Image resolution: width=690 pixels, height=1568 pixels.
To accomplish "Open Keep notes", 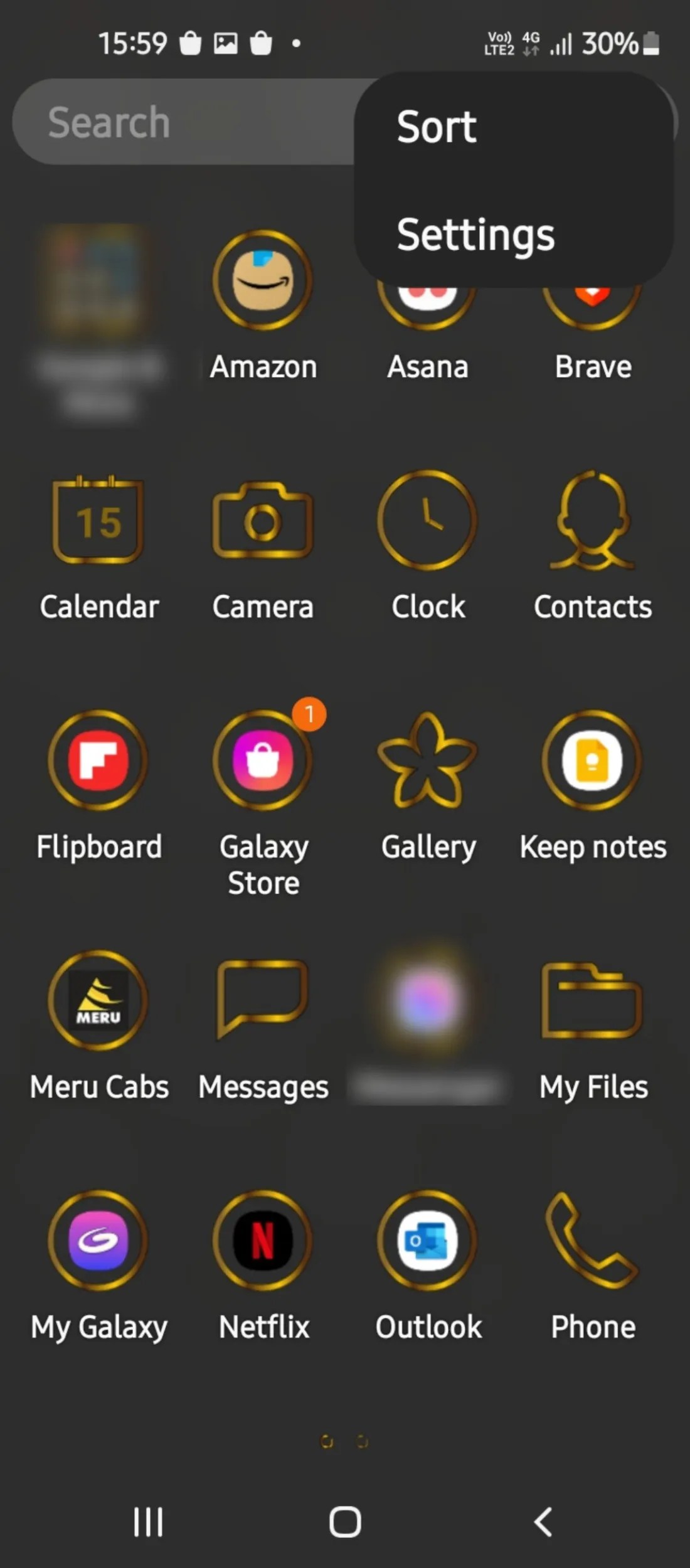I will point(592,761).
